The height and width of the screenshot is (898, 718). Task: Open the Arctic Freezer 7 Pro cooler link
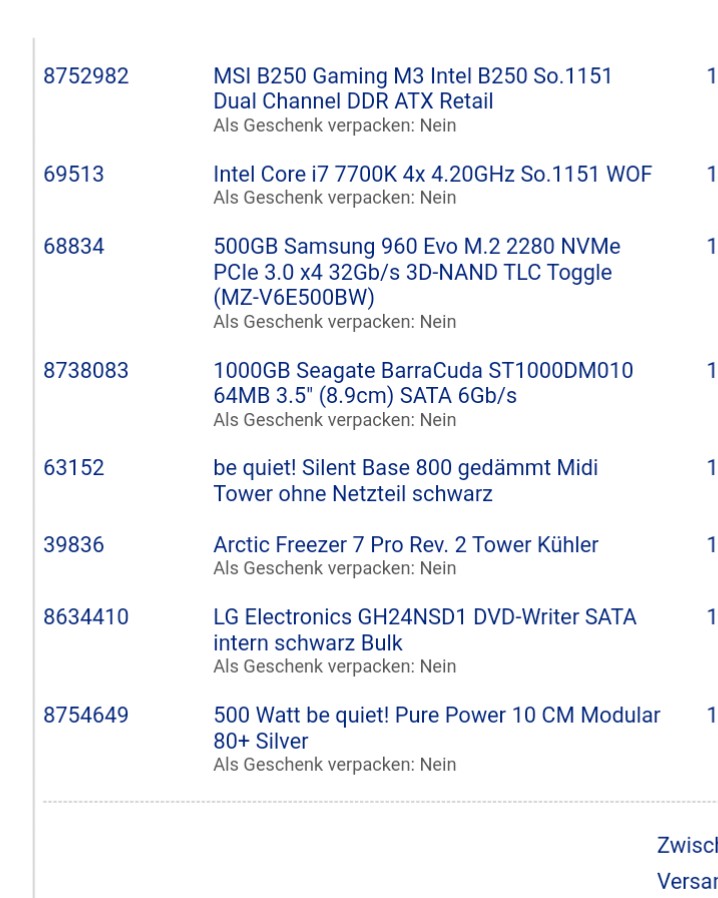pos(405,545)
